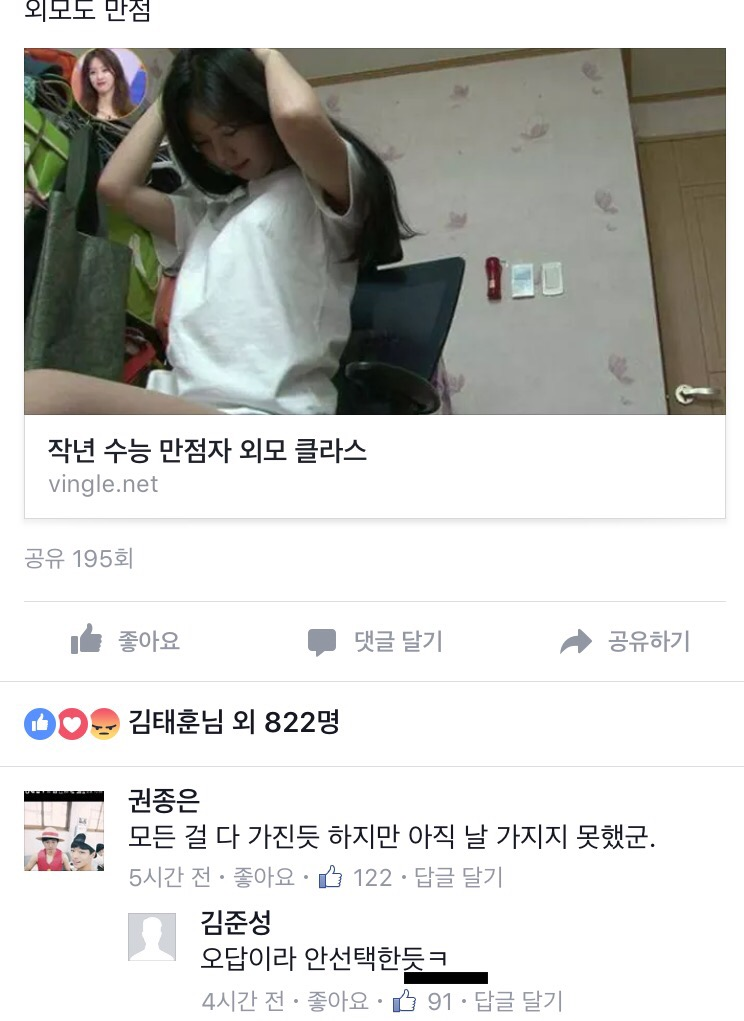Open 김준성's profile name
This screenshot has height=1021, width=744.
tap(236, 922)
